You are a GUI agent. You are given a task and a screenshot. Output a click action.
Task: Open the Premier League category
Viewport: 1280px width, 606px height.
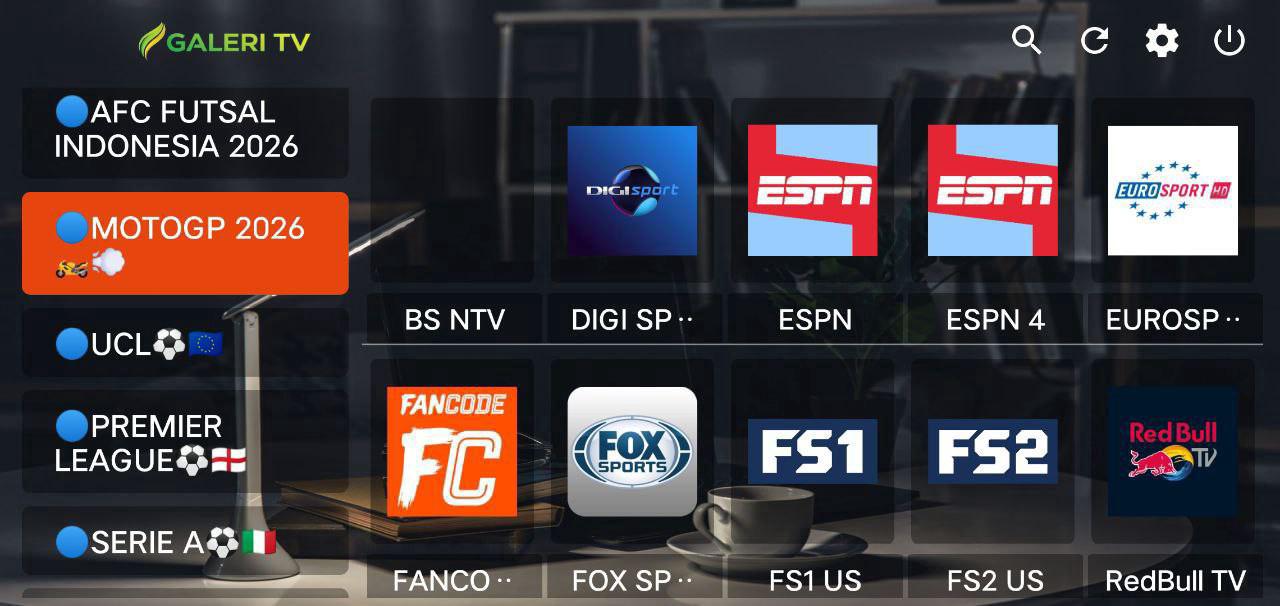click(x=185, y=442)
